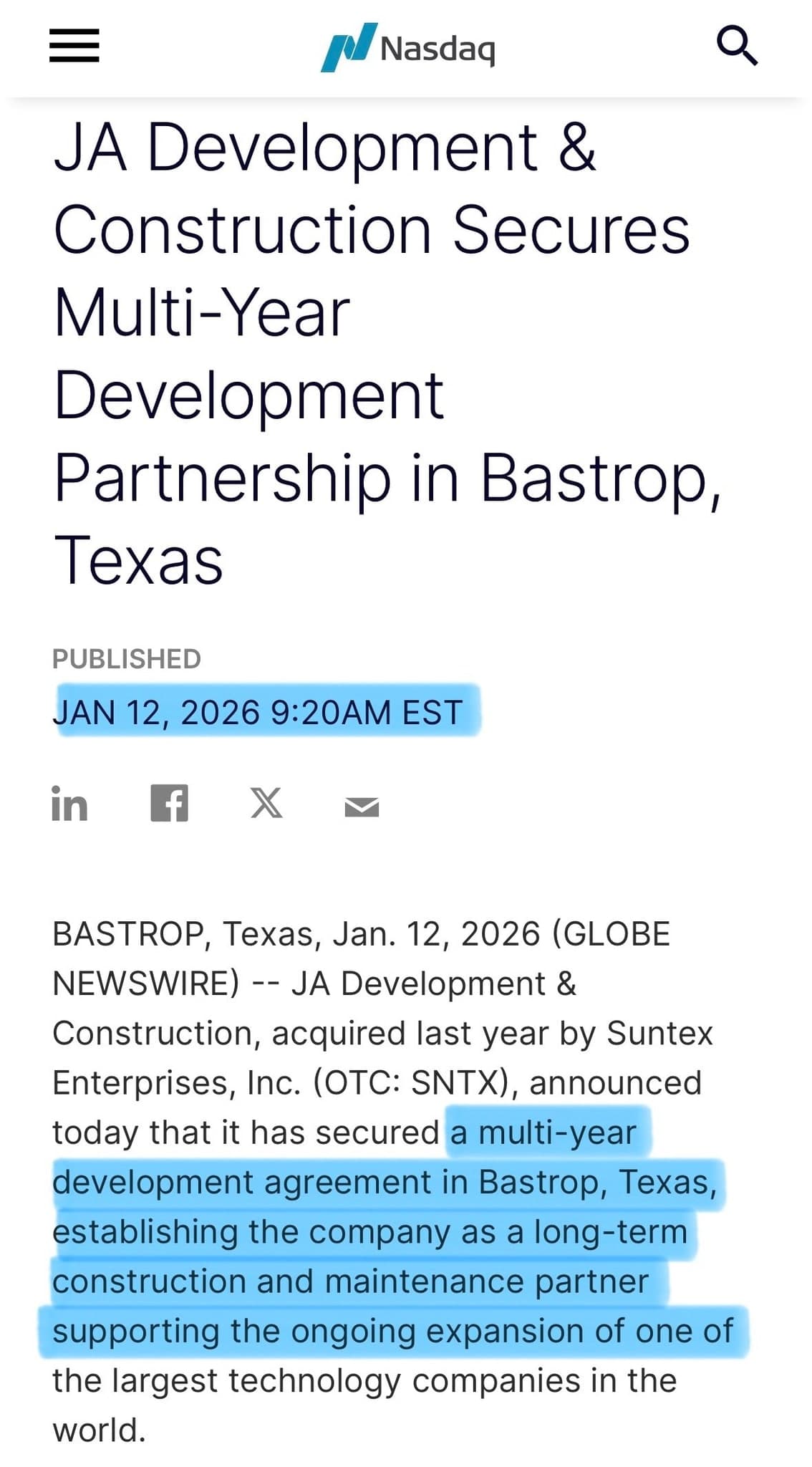Tap the Nasdaq logo to go home
The image size is (812, 1467).
407,48
